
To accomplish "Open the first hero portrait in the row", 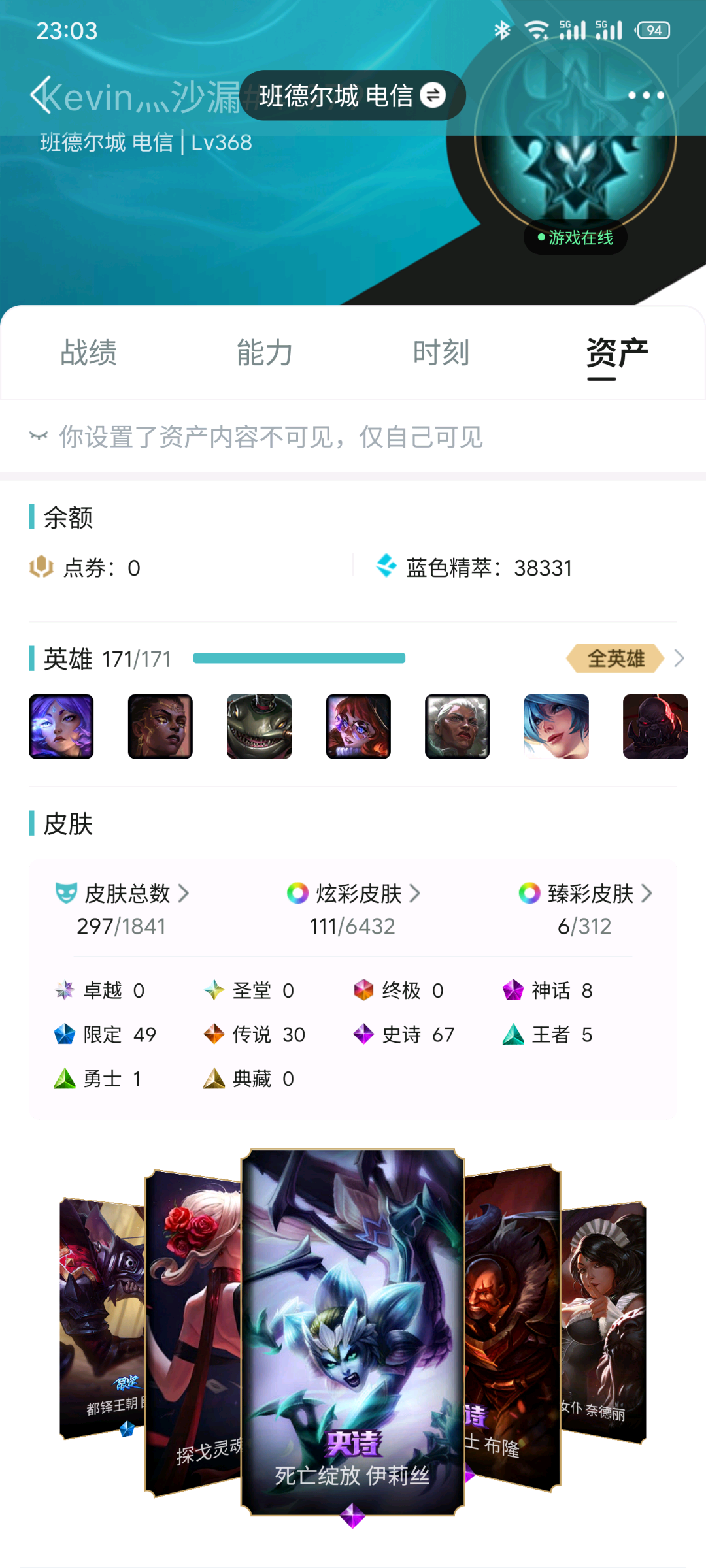I will 61,727.
